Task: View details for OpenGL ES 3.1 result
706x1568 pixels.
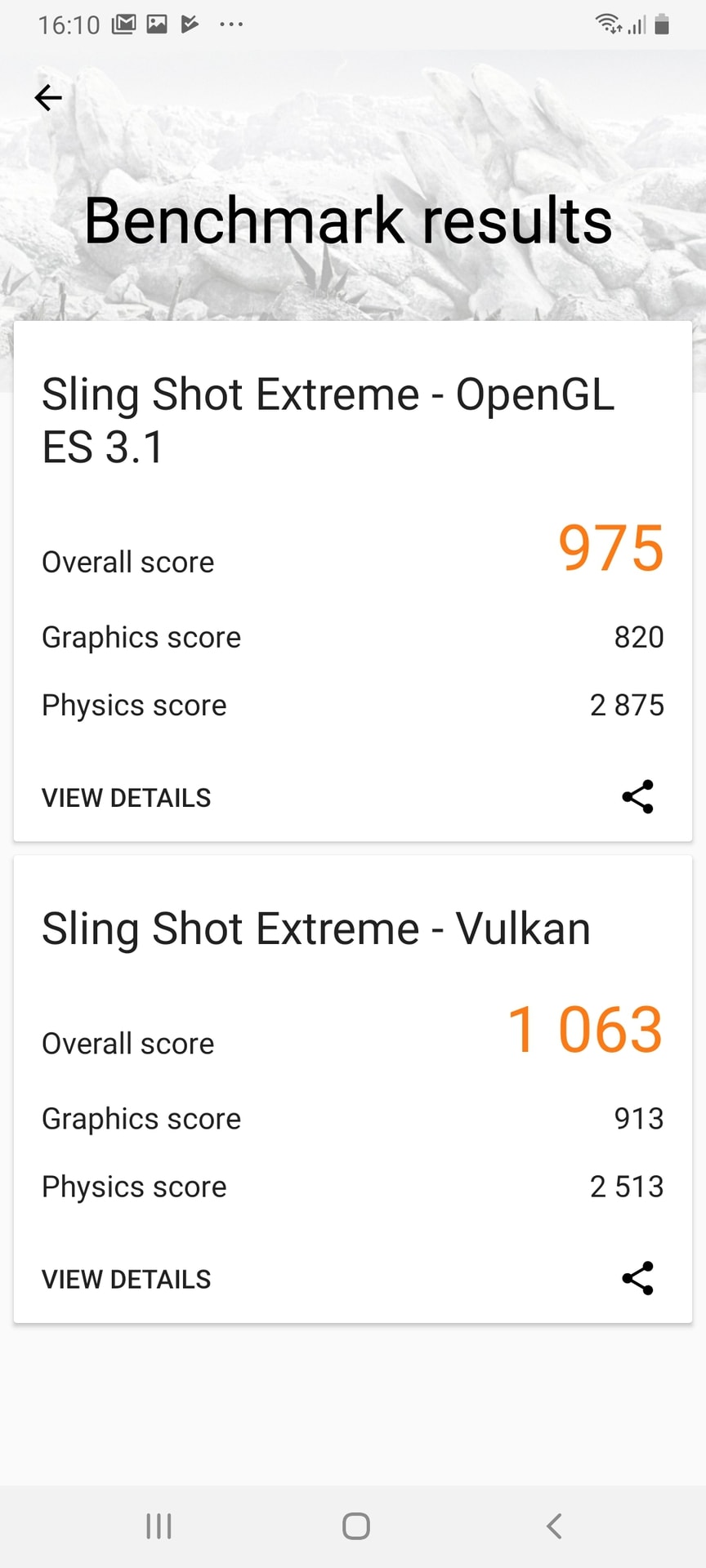Action: coord(127,798)
